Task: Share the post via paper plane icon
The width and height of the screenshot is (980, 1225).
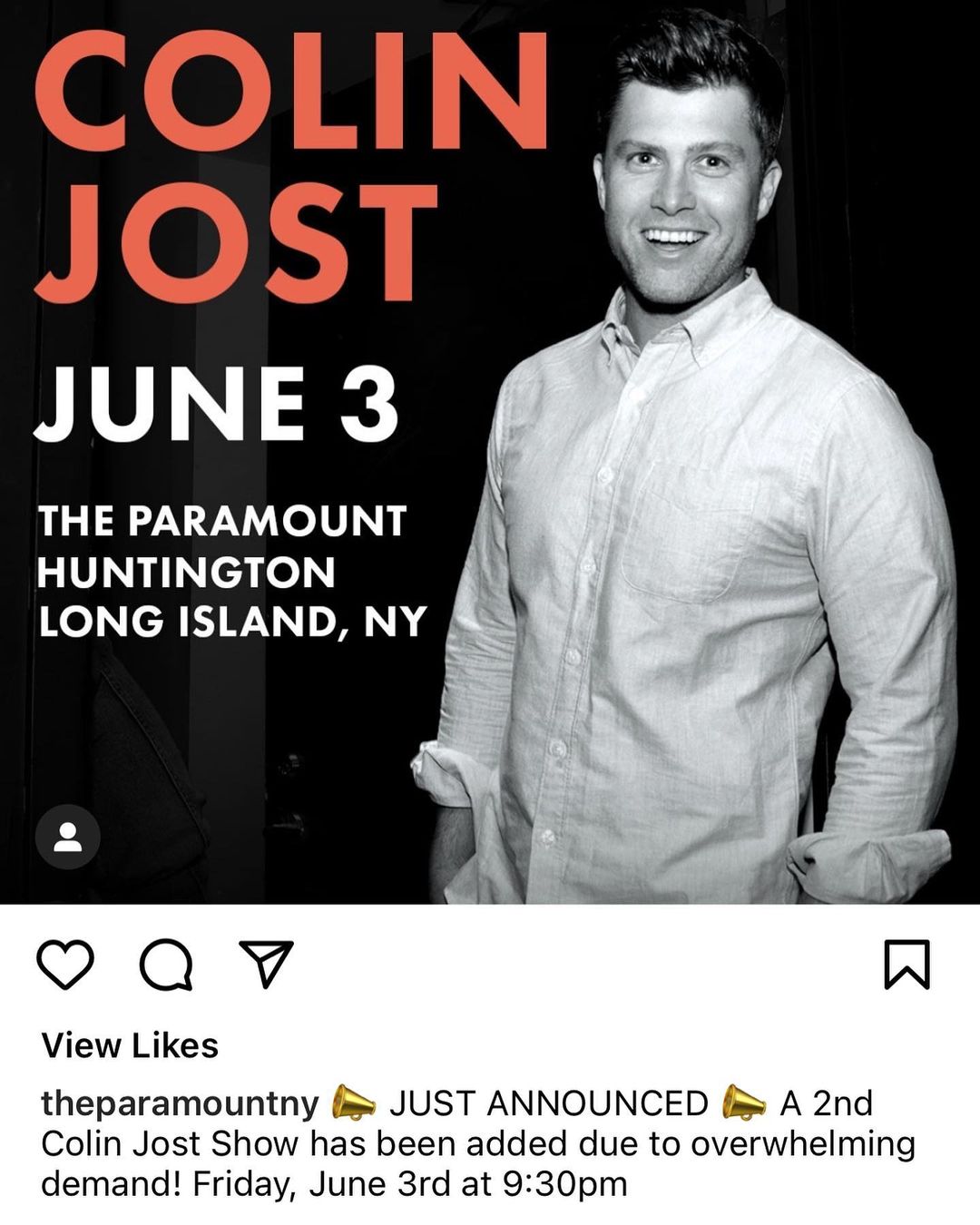Action: (266, 963)
